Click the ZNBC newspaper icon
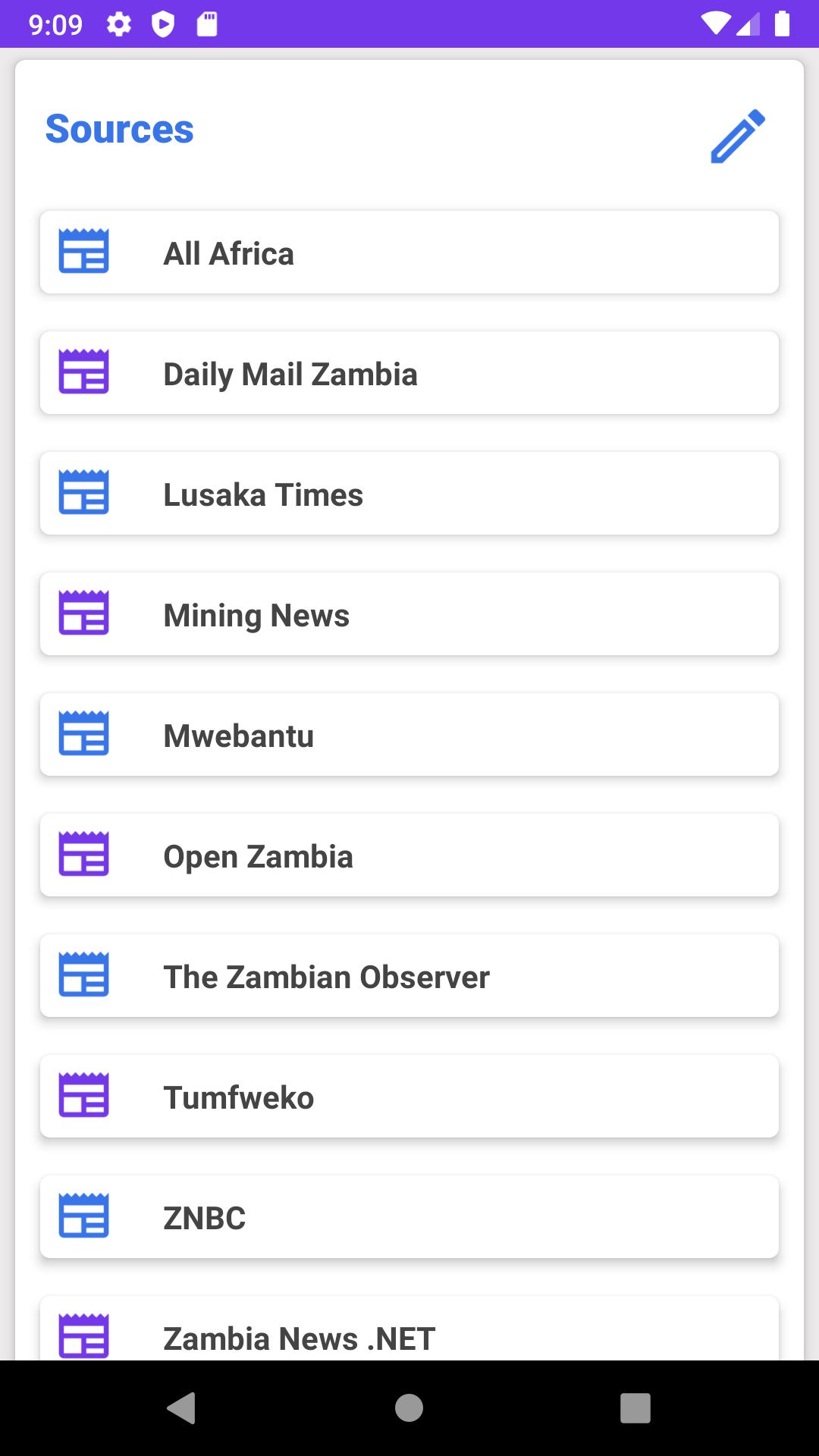Screen dimensions: 819x1456 (x=84, y=1216)
